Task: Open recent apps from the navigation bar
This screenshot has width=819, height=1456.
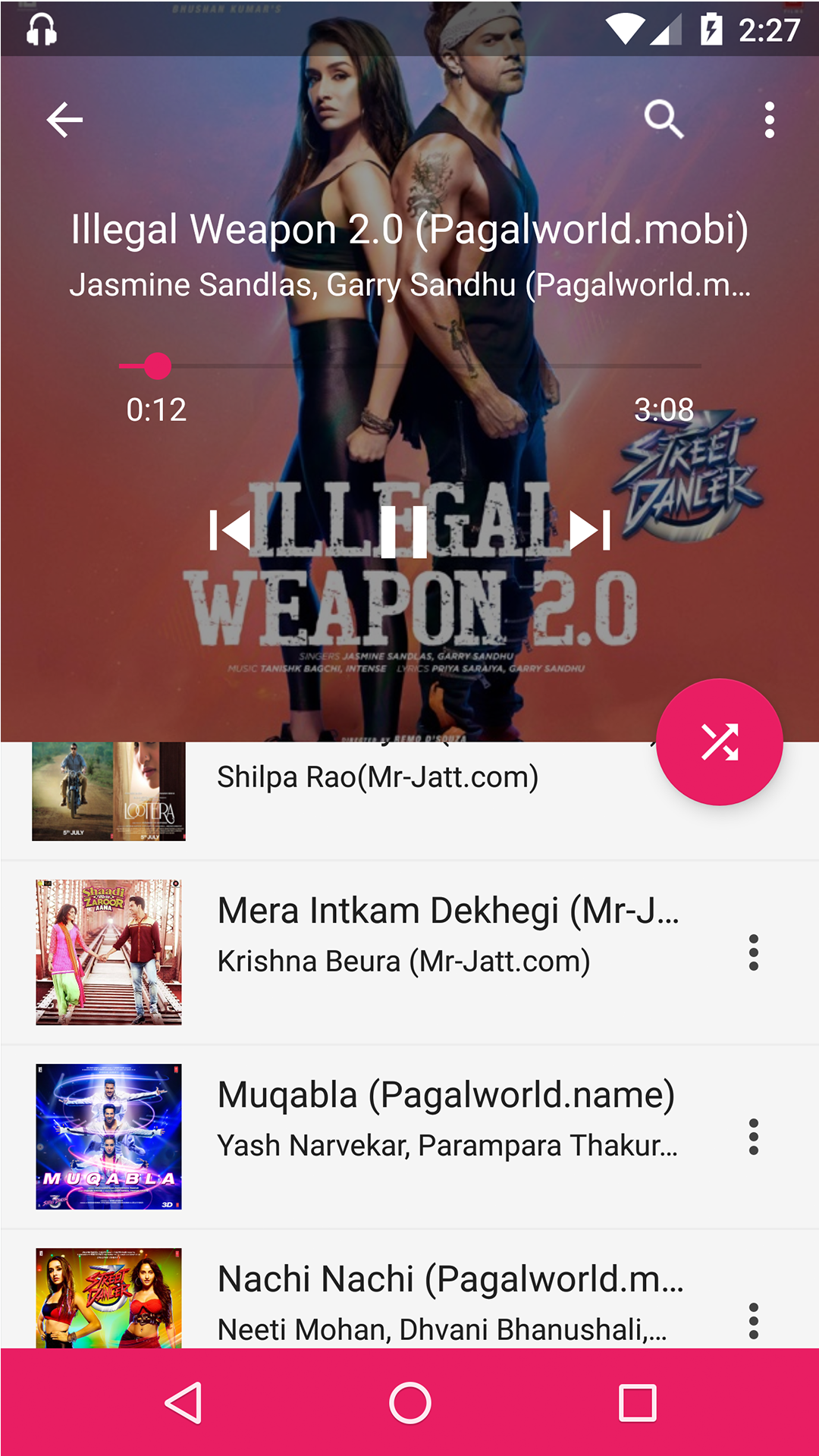Action: pyautogui.click(x=637, y=1403)
